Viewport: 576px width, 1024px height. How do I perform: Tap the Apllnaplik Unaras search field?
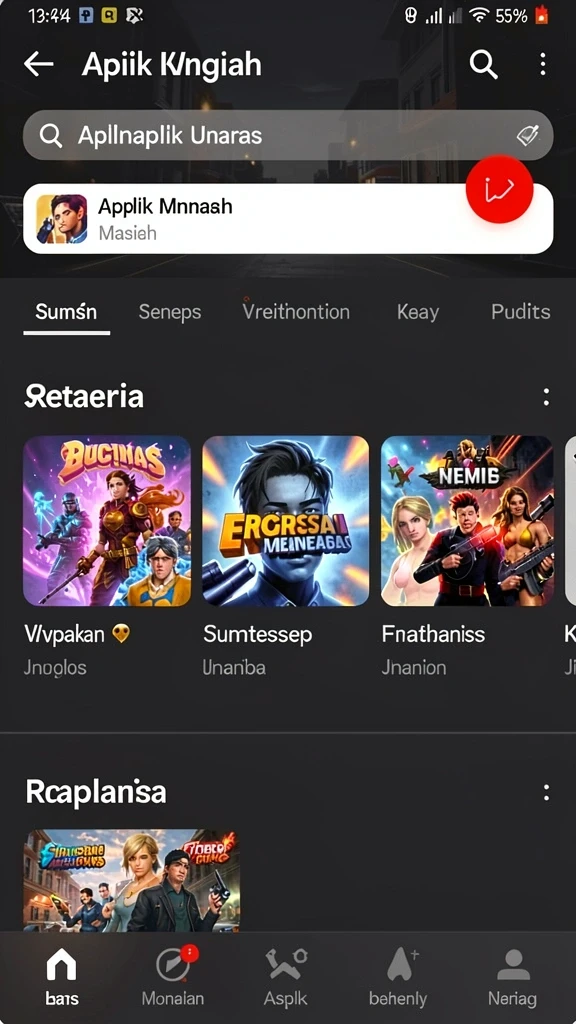(288, 136)
